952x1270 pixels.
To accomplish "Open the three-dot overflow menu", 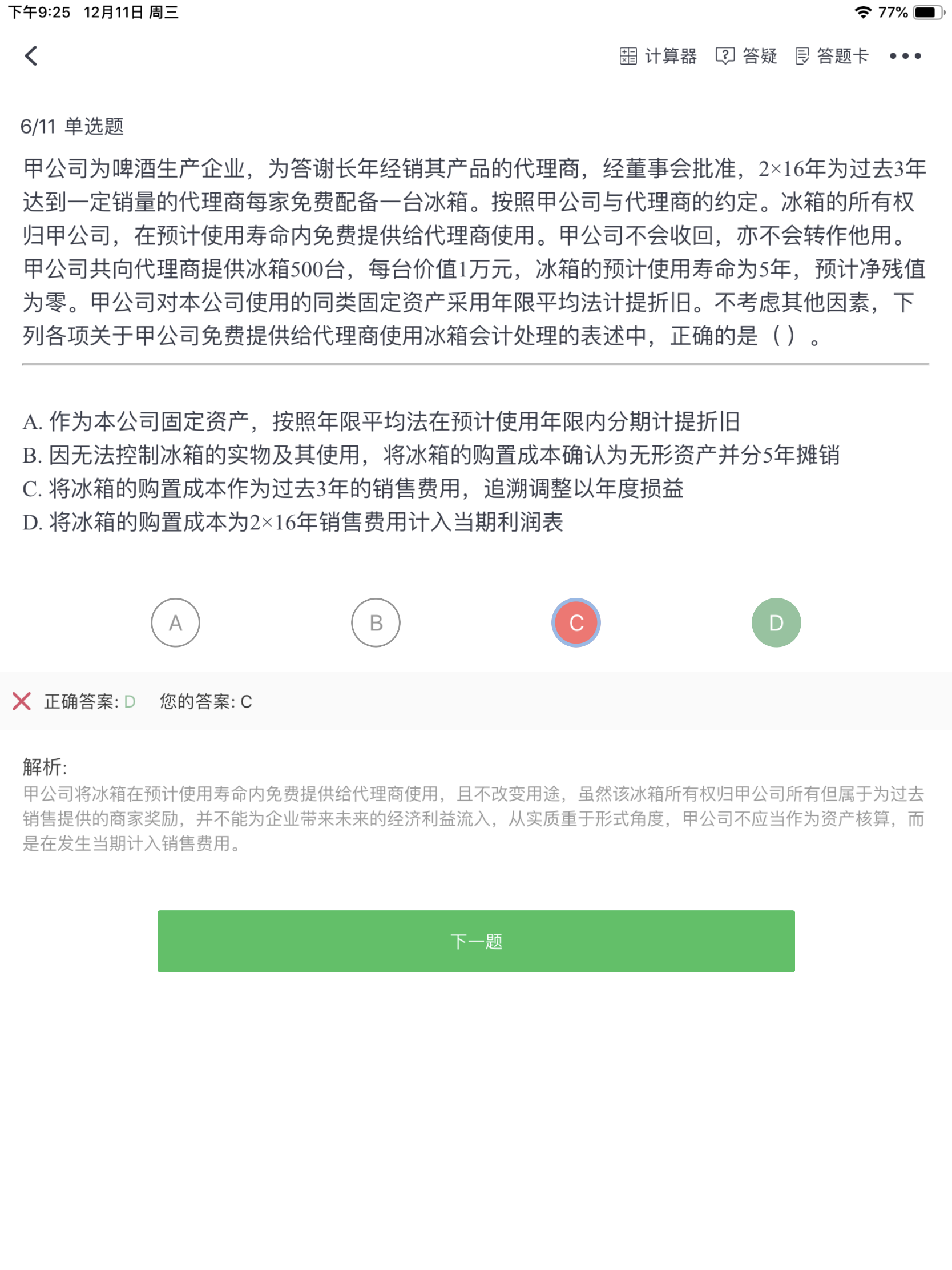I will click(x=905, y=56).
